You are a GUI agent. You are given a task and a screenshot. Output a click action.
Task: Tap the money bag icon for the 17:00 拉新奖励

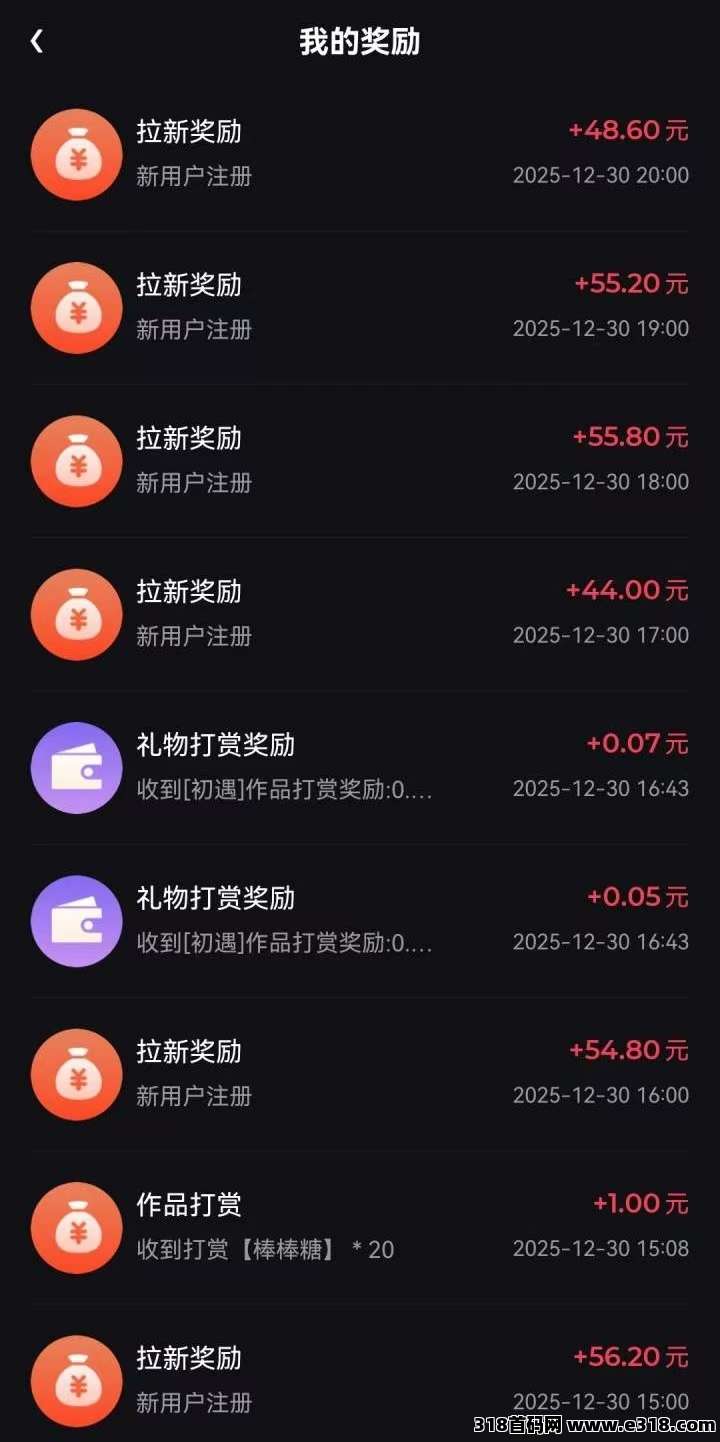tap(76, 614)
